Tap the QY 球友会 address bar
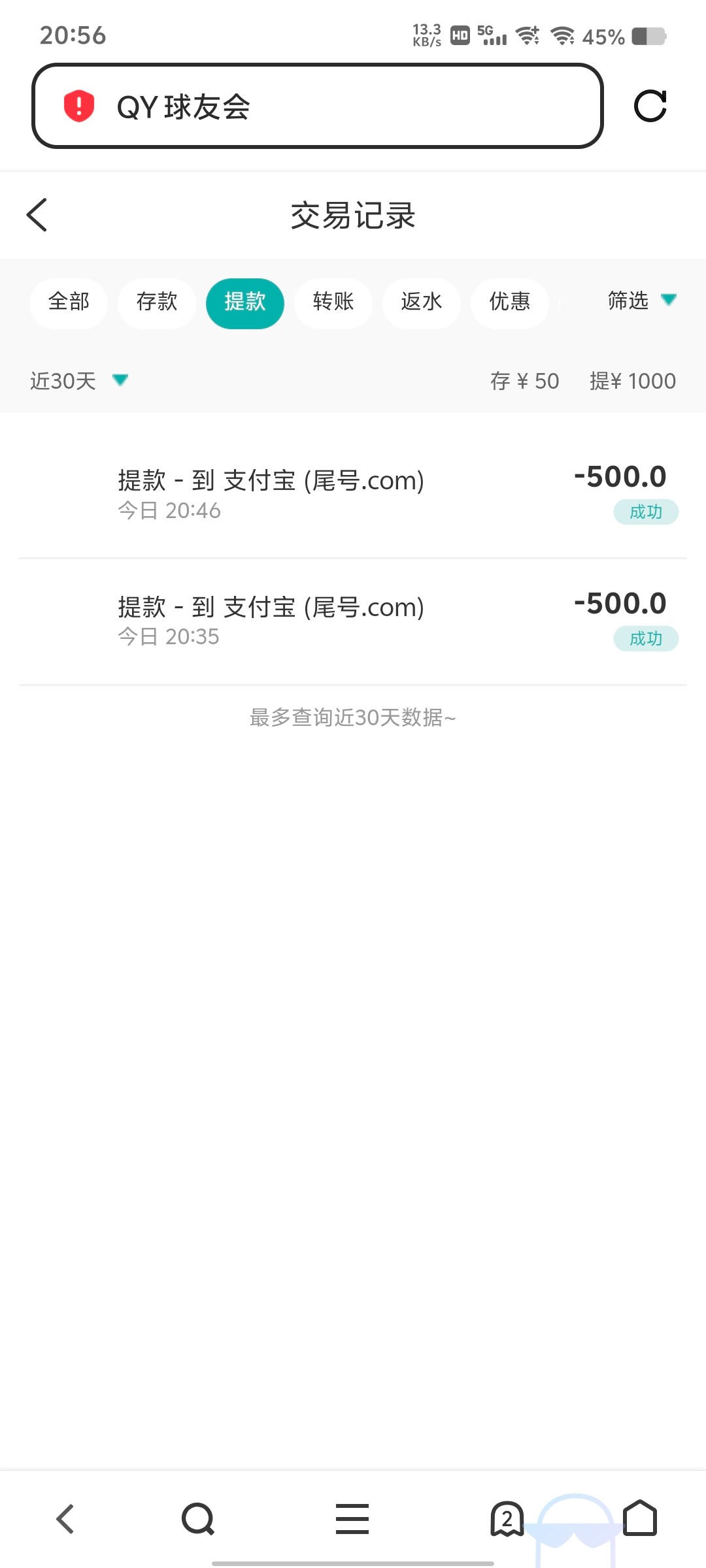This screenshot has height=1568, width=706. pos(317,106)
